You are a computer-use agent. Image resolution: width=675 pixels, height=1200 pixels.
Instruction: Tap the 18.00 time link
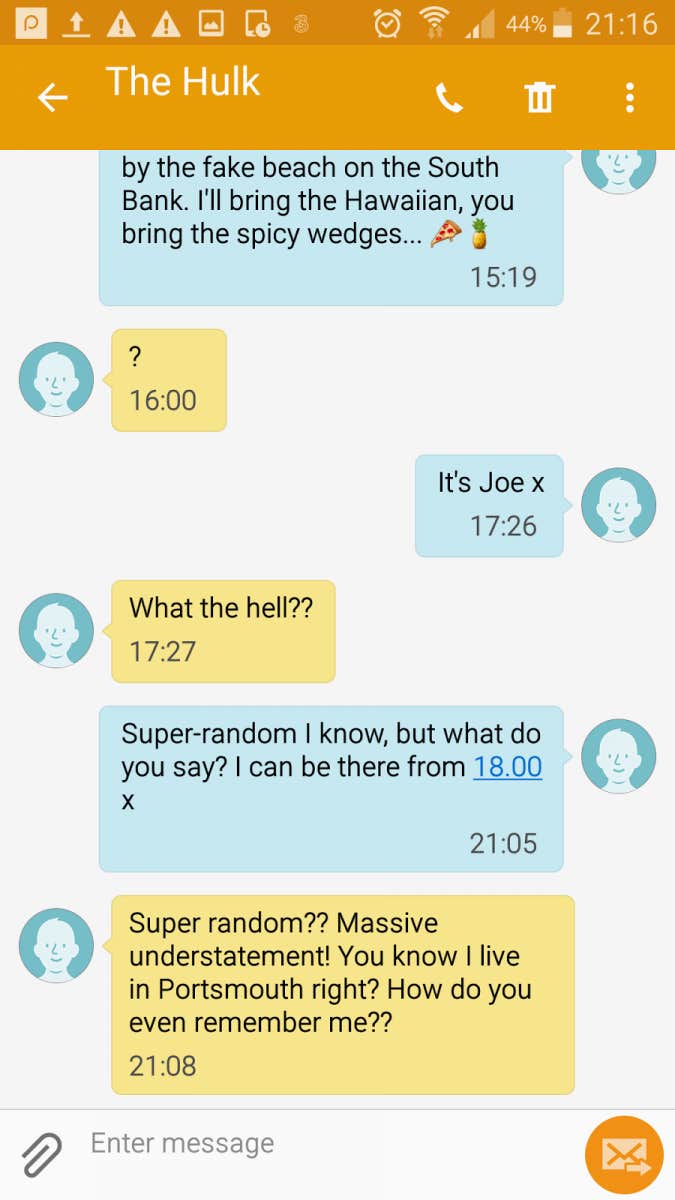pos(507,767)
